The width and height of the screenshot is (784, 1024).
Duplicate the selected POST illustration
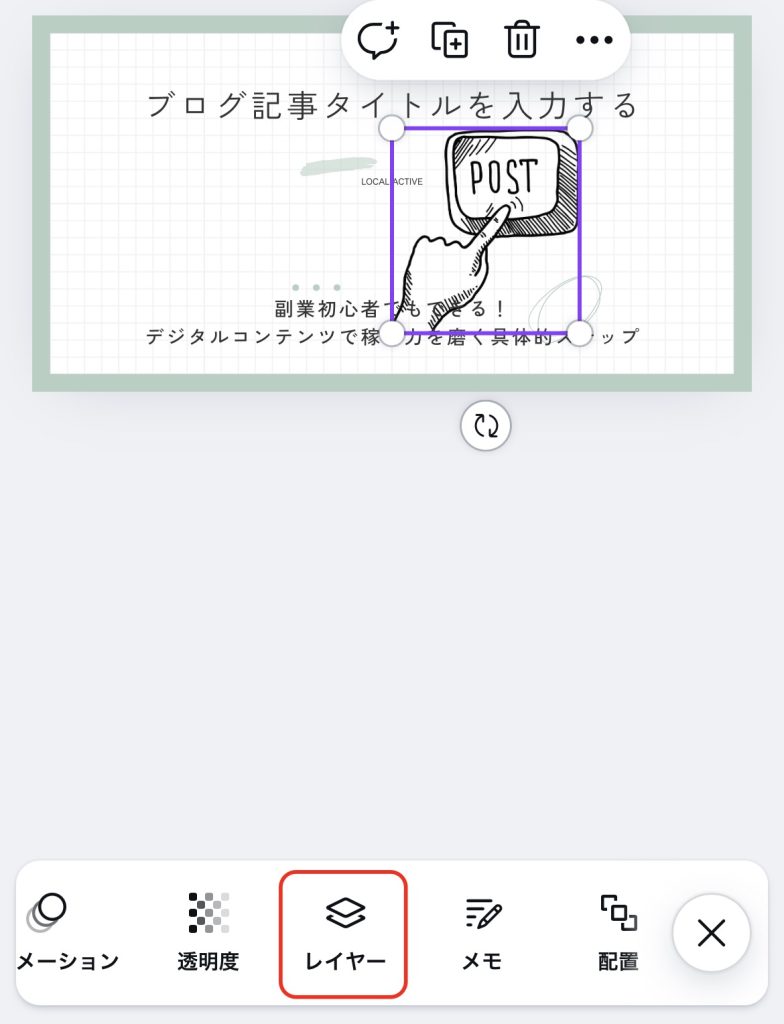pos(450,40)
